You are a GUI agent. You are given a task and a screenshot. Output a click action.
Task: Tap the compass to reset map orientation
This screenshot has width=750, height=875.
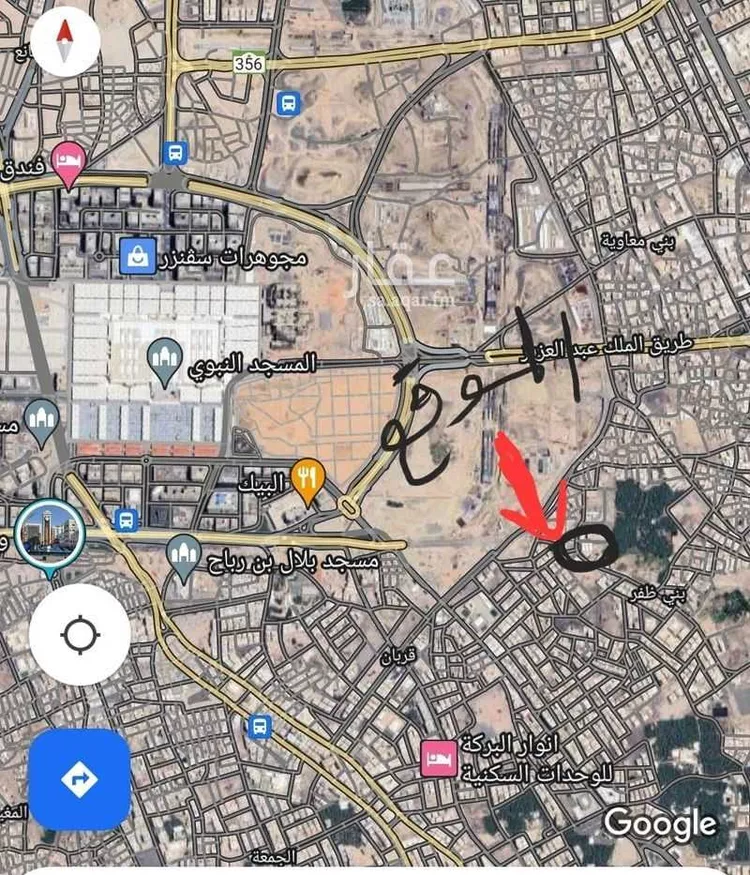66,42
